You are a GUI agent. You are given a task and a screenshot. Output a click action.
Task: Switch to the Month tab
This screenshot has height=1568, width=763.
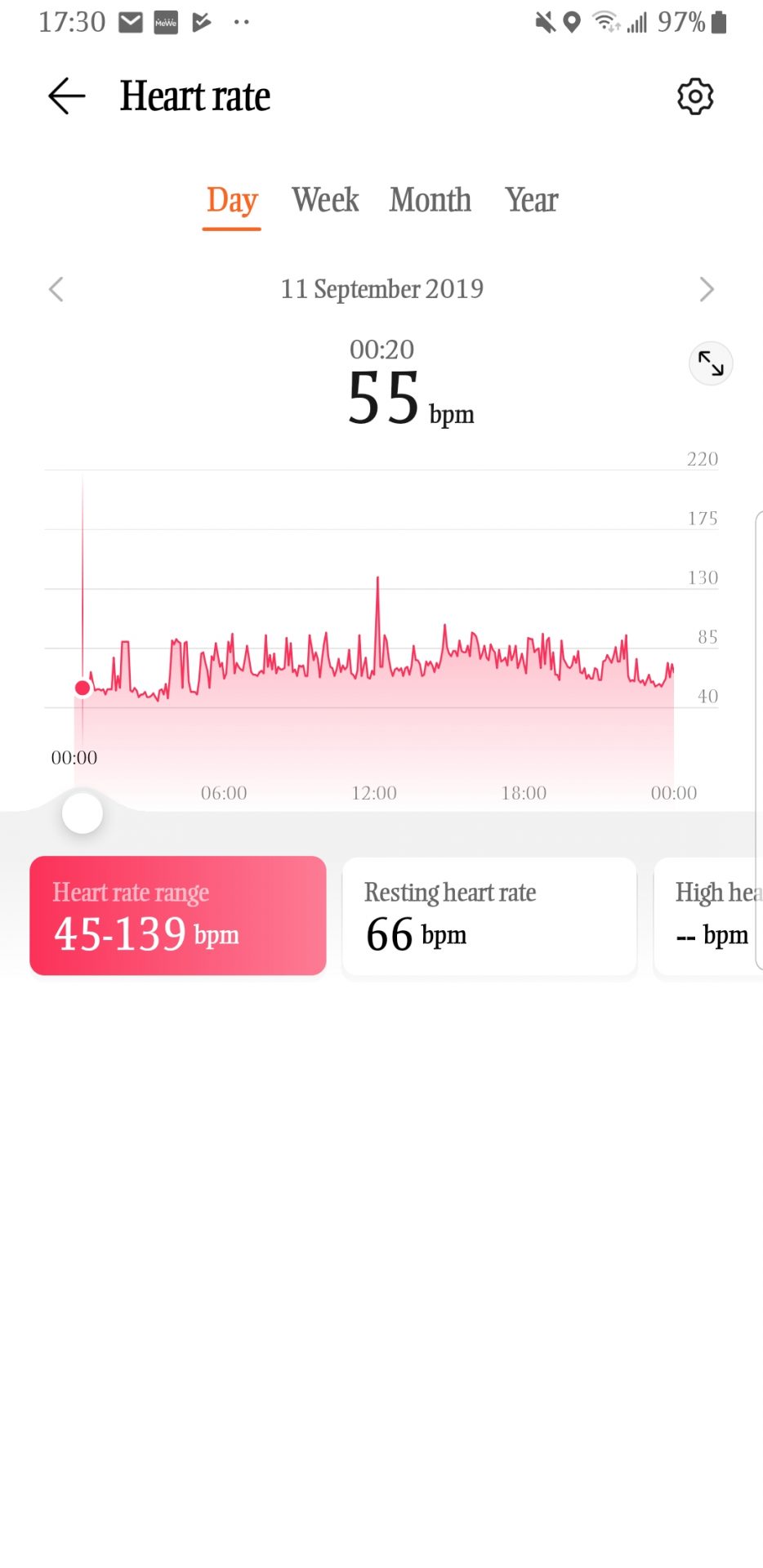(x=430, y=201)
